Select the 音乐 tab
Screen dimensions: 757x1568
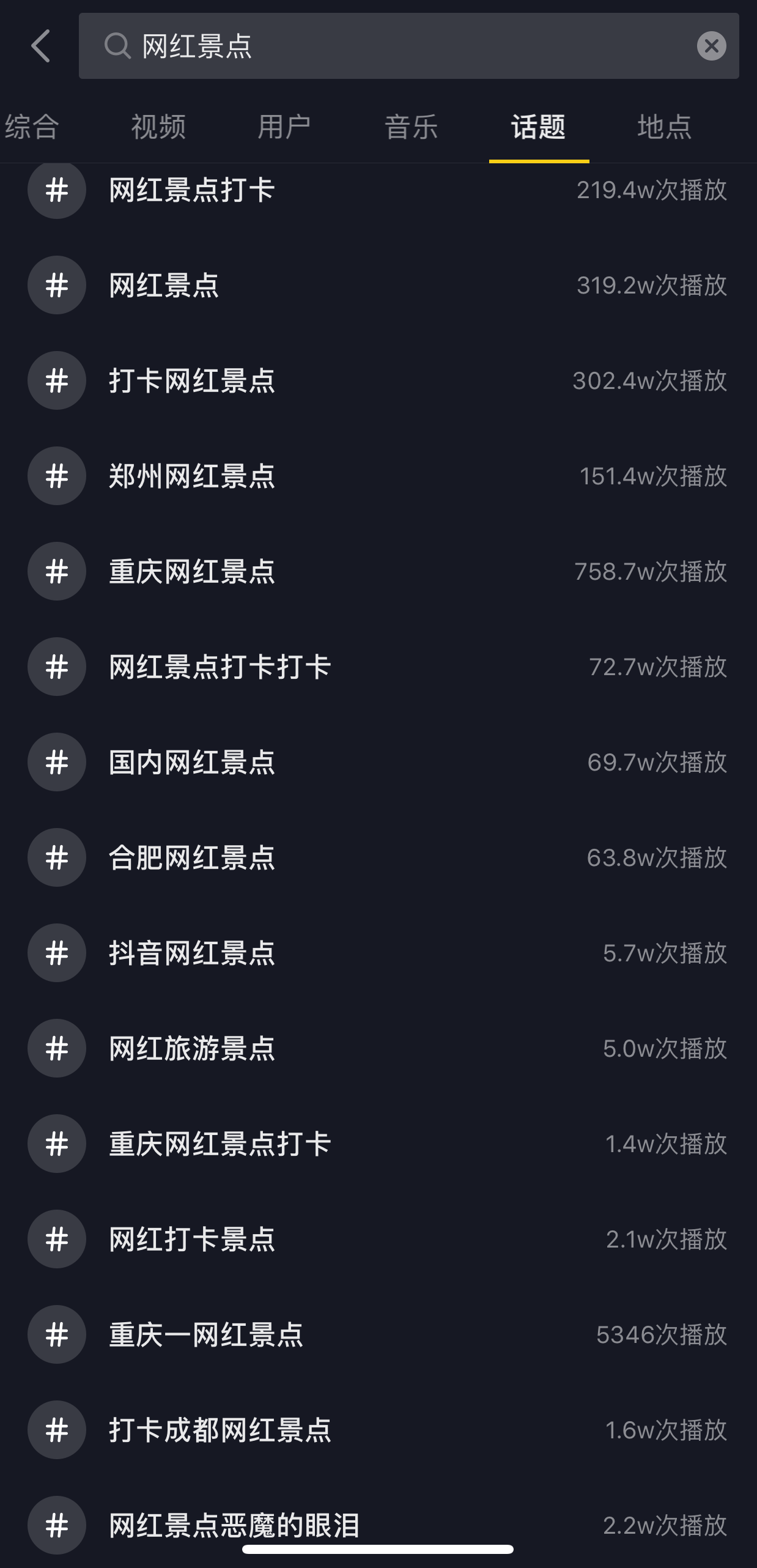point(411,127)
